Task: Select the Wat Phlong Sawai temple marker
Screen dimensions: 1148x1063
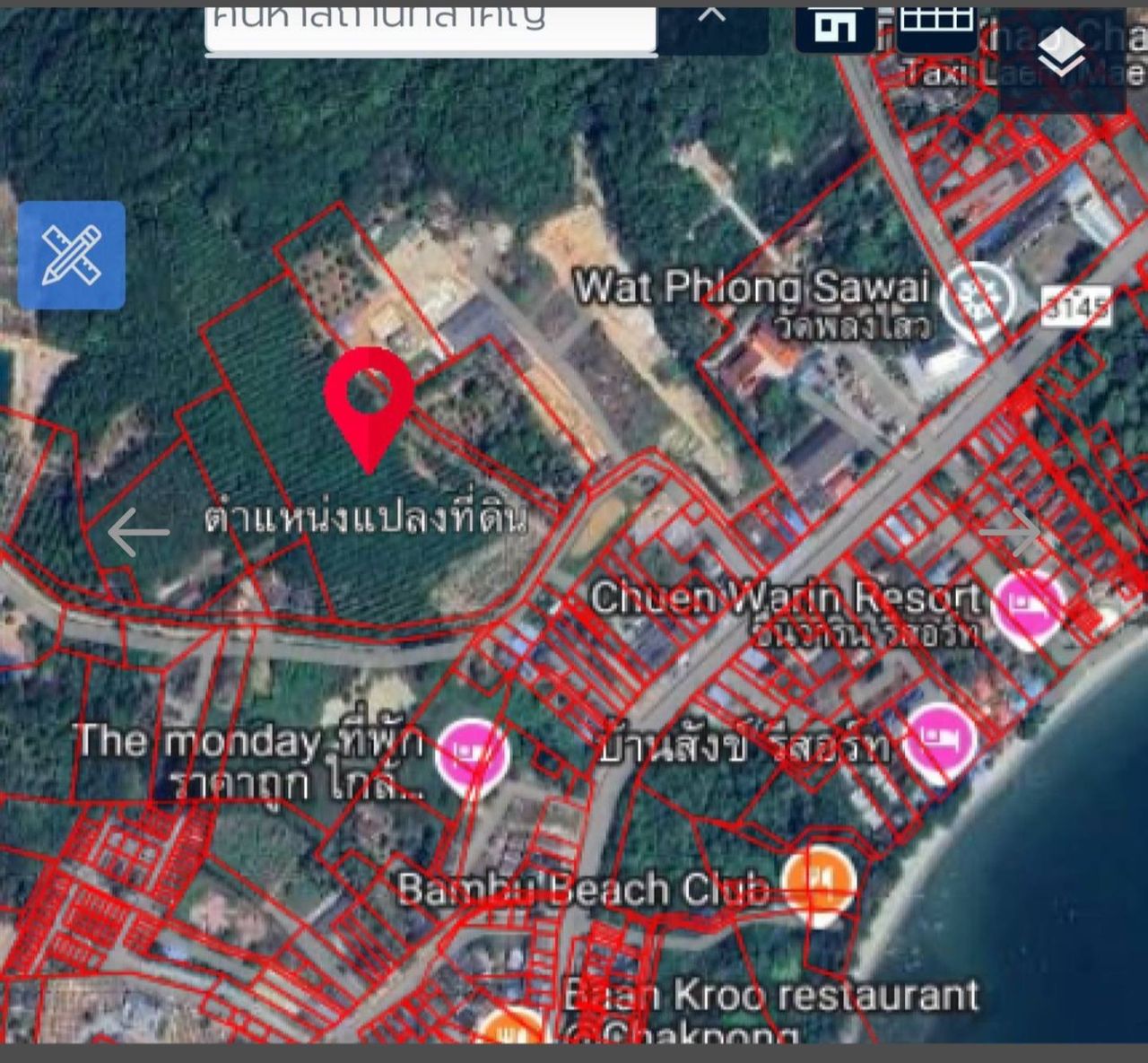Action: pos(983,296)
